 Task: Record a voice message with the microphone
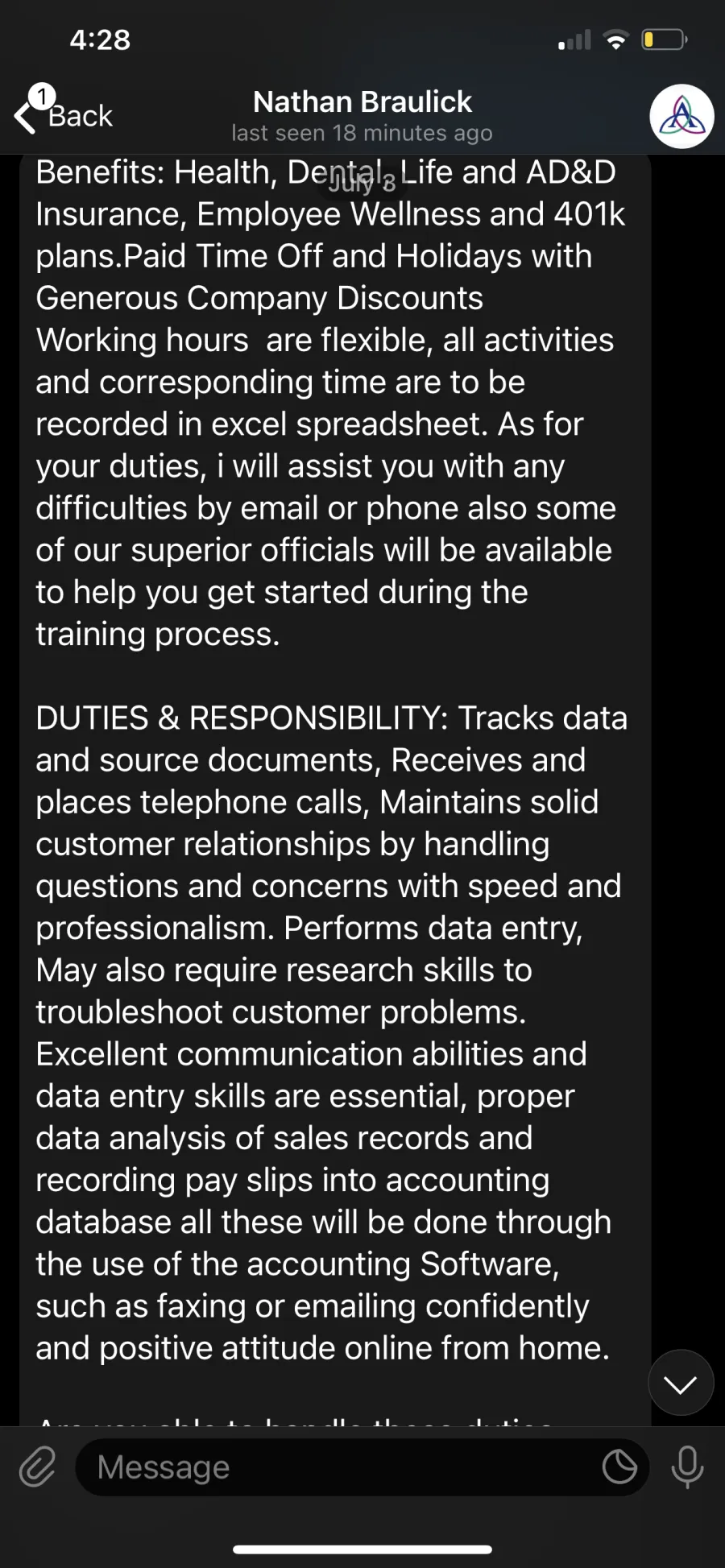click(687, 1467)
